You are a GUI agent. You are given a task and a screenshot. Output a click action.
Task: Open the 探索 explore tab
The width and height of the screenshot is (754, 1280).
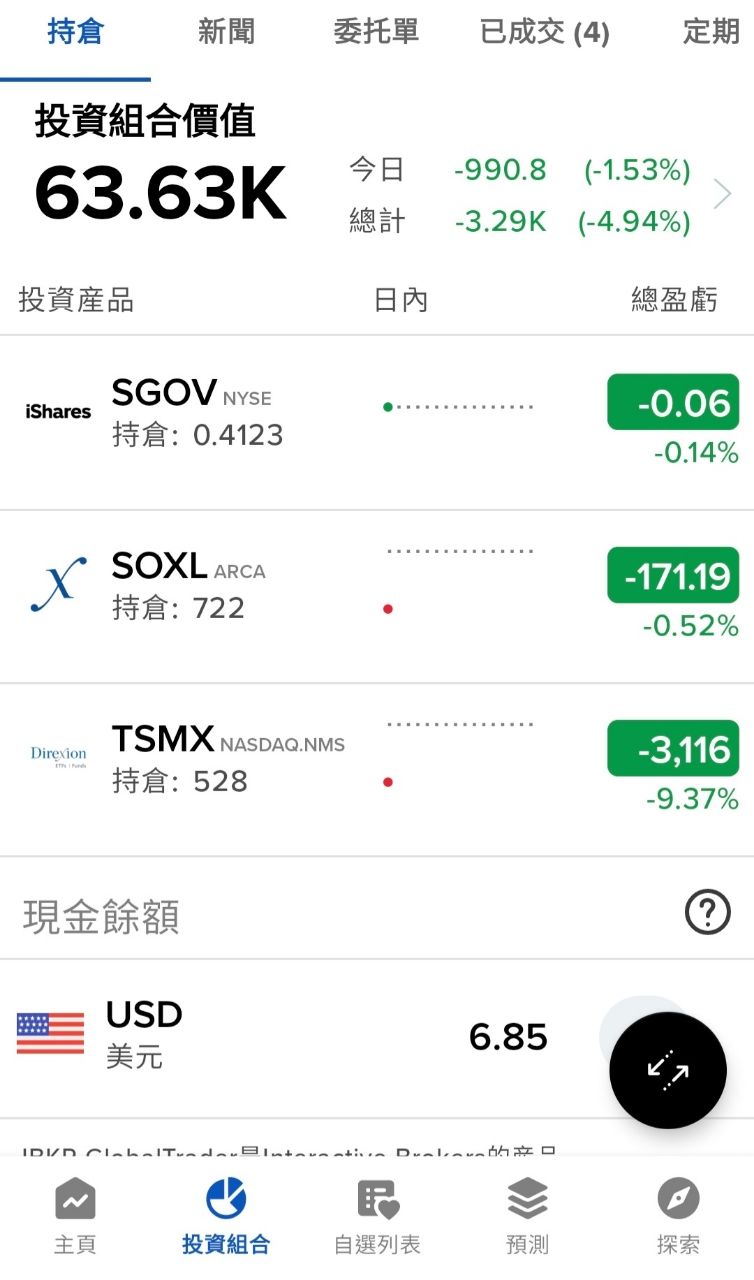point(678,1216)
